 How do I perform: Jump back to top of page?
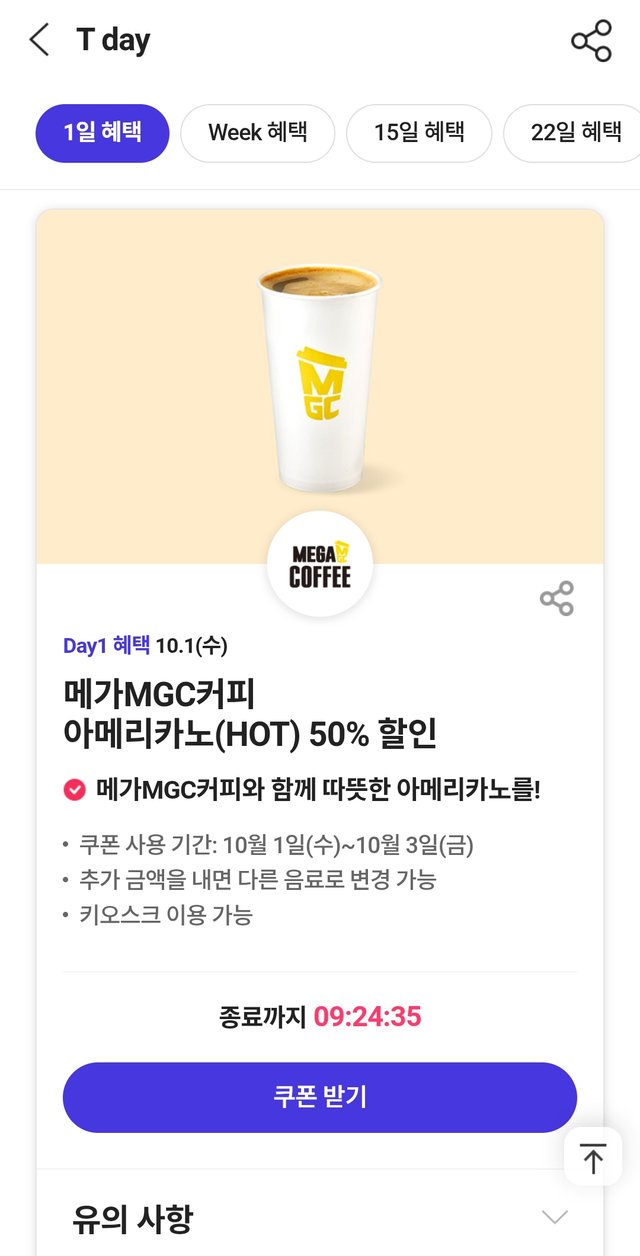coord(593,1157)
